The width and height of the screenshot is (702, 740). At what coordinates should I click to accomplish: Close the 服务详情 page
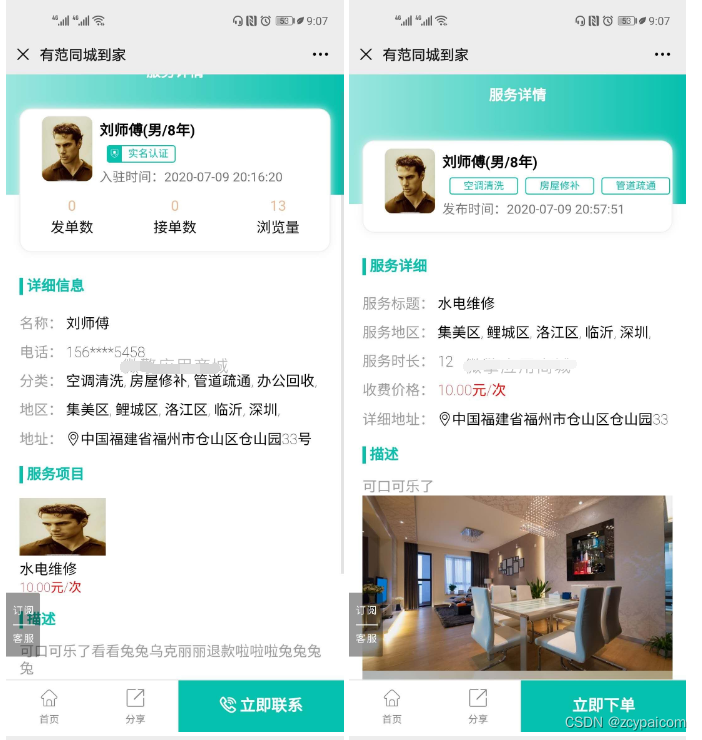(366, 54)
